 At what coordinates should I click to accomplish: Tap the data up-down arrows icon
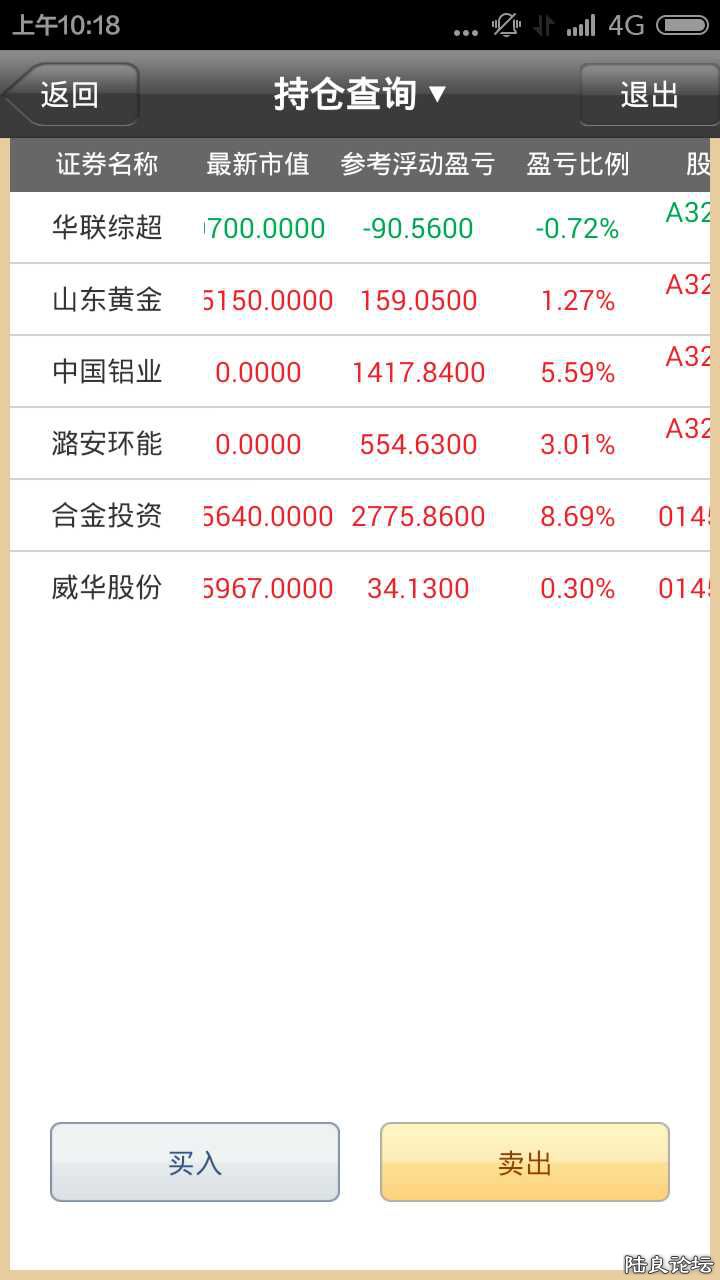[x=543, y=27]
